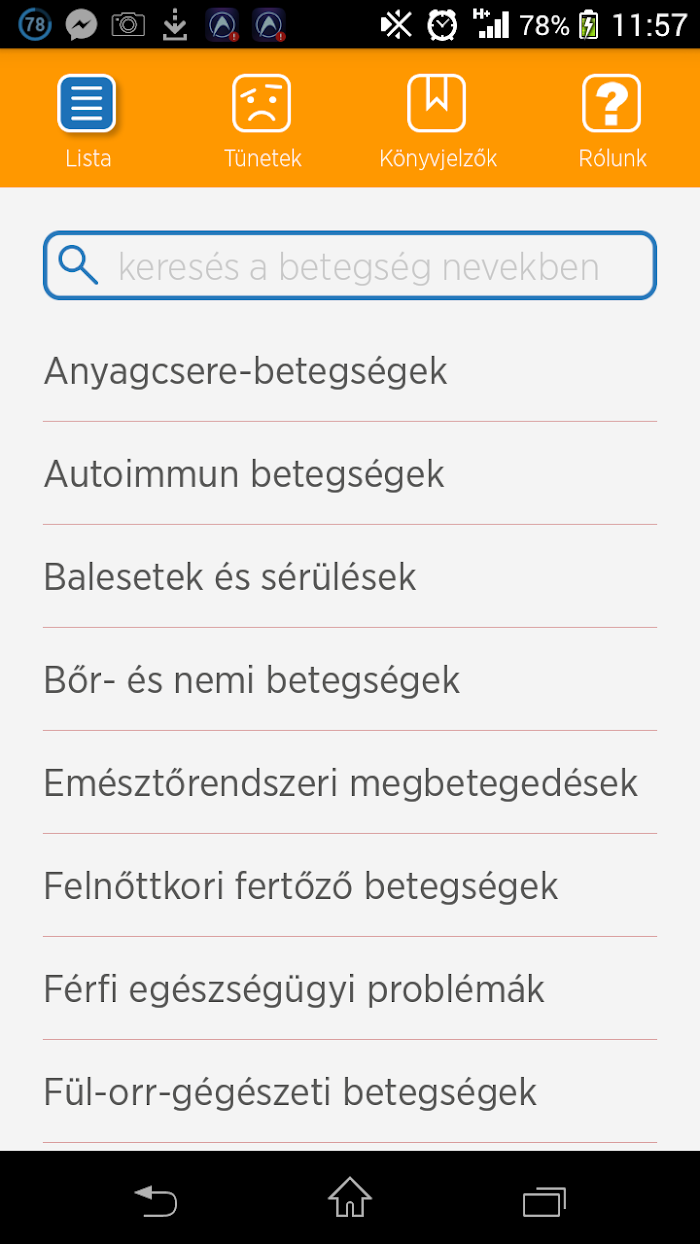The width and height of the screenshot is (700, 1244).
Task: Go to the Rólunk tab
Action: pyautogui.click(x=612, y=120)
